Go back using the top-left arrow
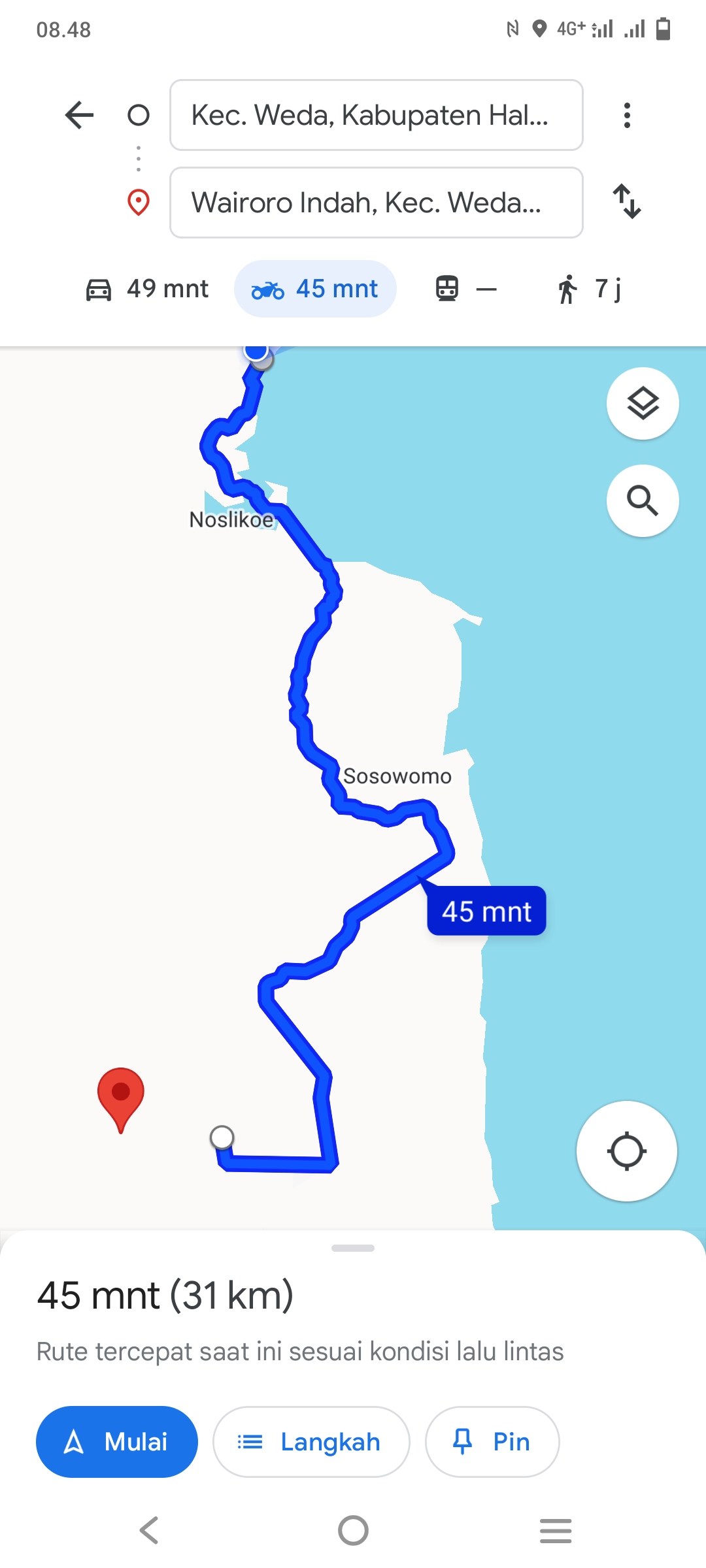This screenshot has height=1568, width=706. point(80,115)
